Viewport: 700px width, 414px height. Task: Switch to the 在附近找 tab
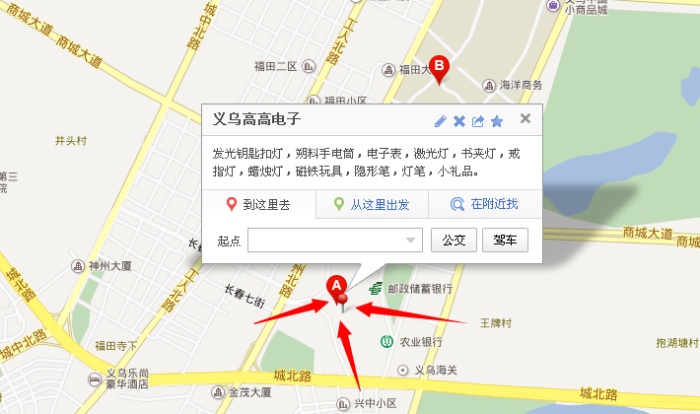tap(485, 204)
